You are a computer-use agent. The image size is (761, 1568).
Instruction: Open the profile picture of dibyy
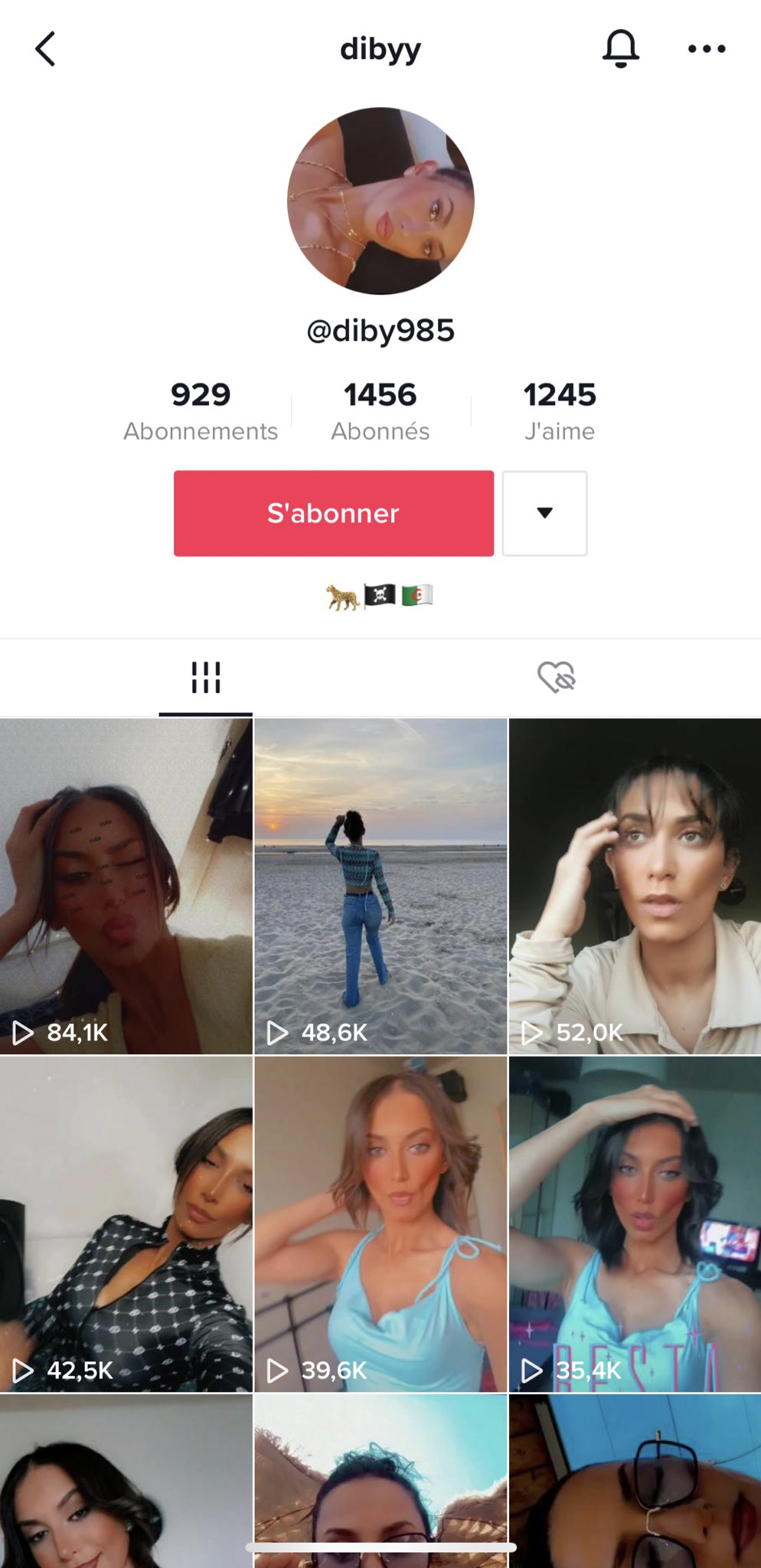pyautogui.click(x=380, y=201)
